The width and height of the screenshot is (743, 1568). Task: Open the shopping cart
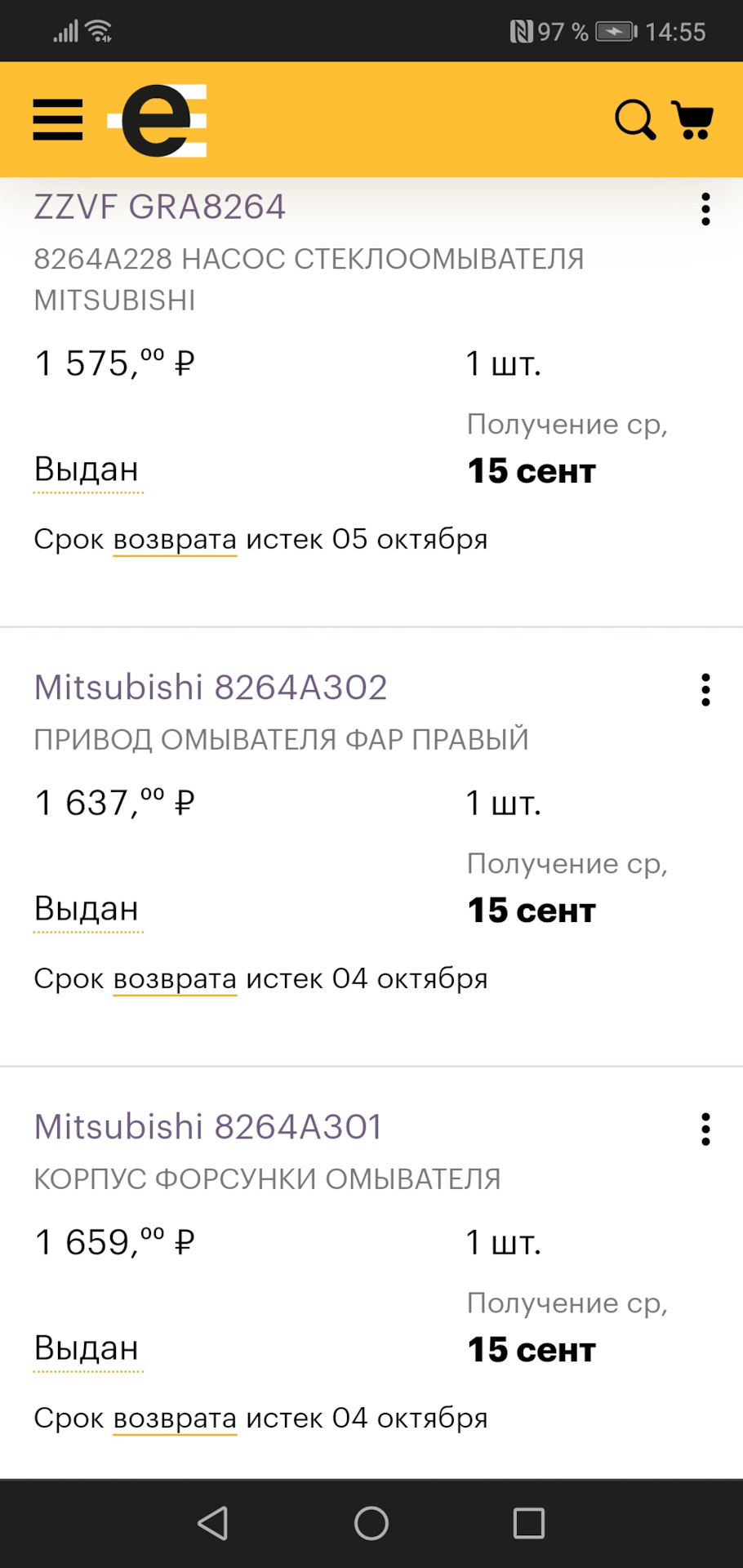(693, 119)
